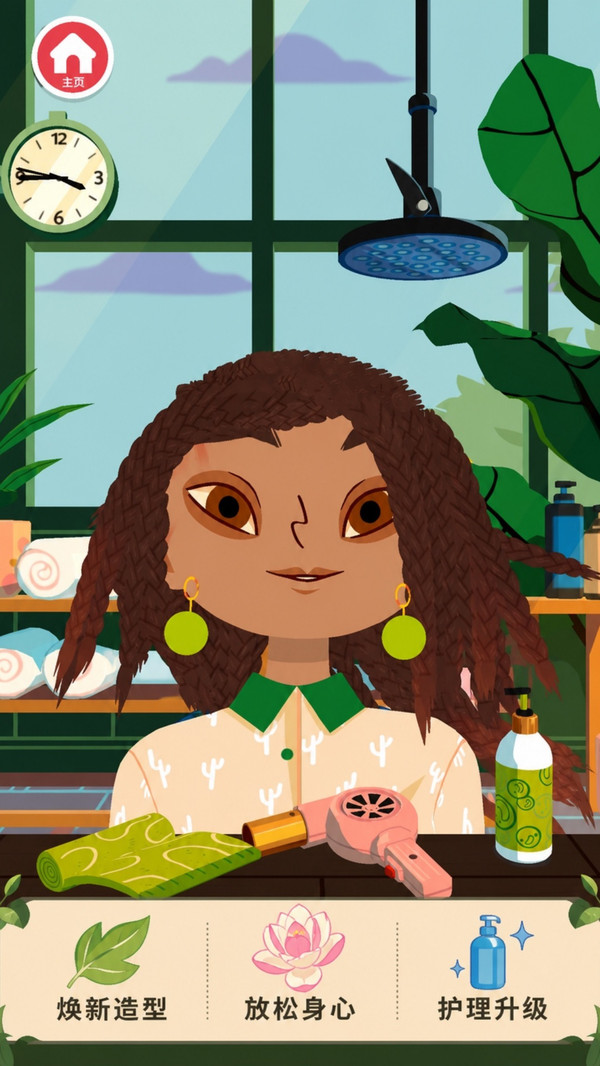Select the green shampoo pump bottle

pyautogui.click(x=523, y=776)
